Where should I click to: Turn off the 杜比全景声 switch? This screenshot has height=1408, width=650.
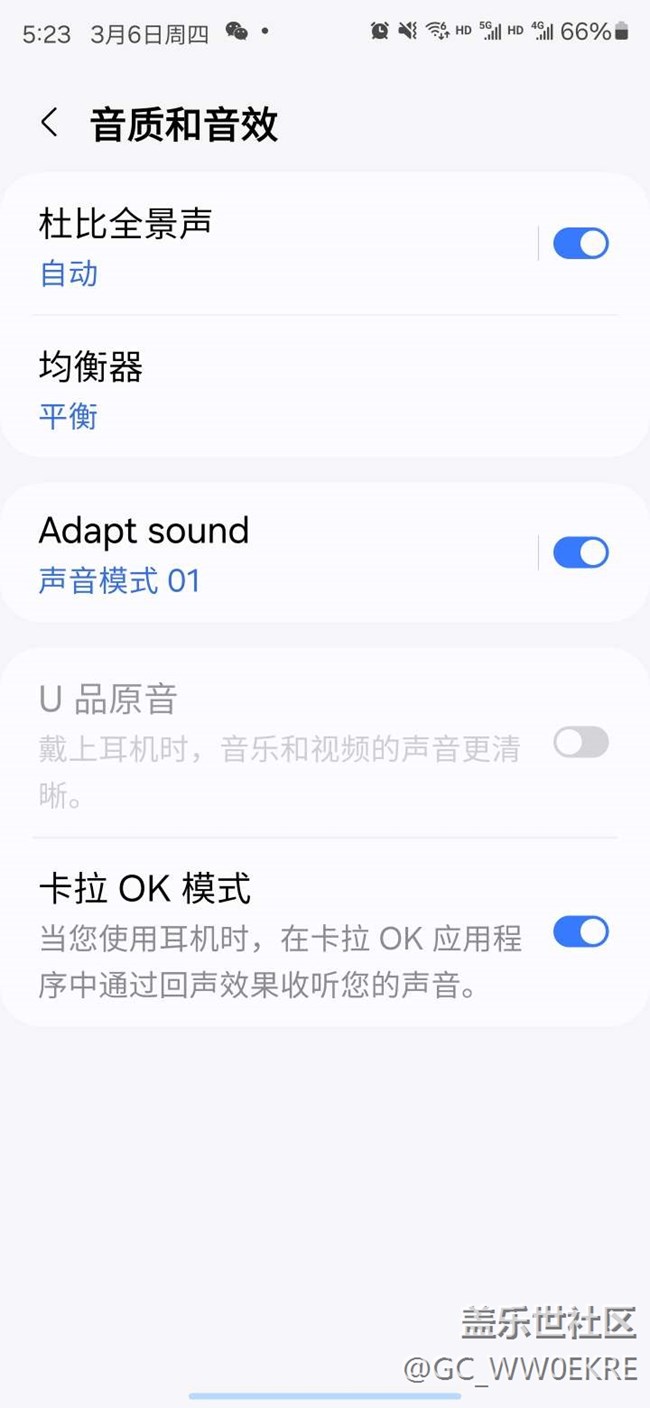(581, 243)
